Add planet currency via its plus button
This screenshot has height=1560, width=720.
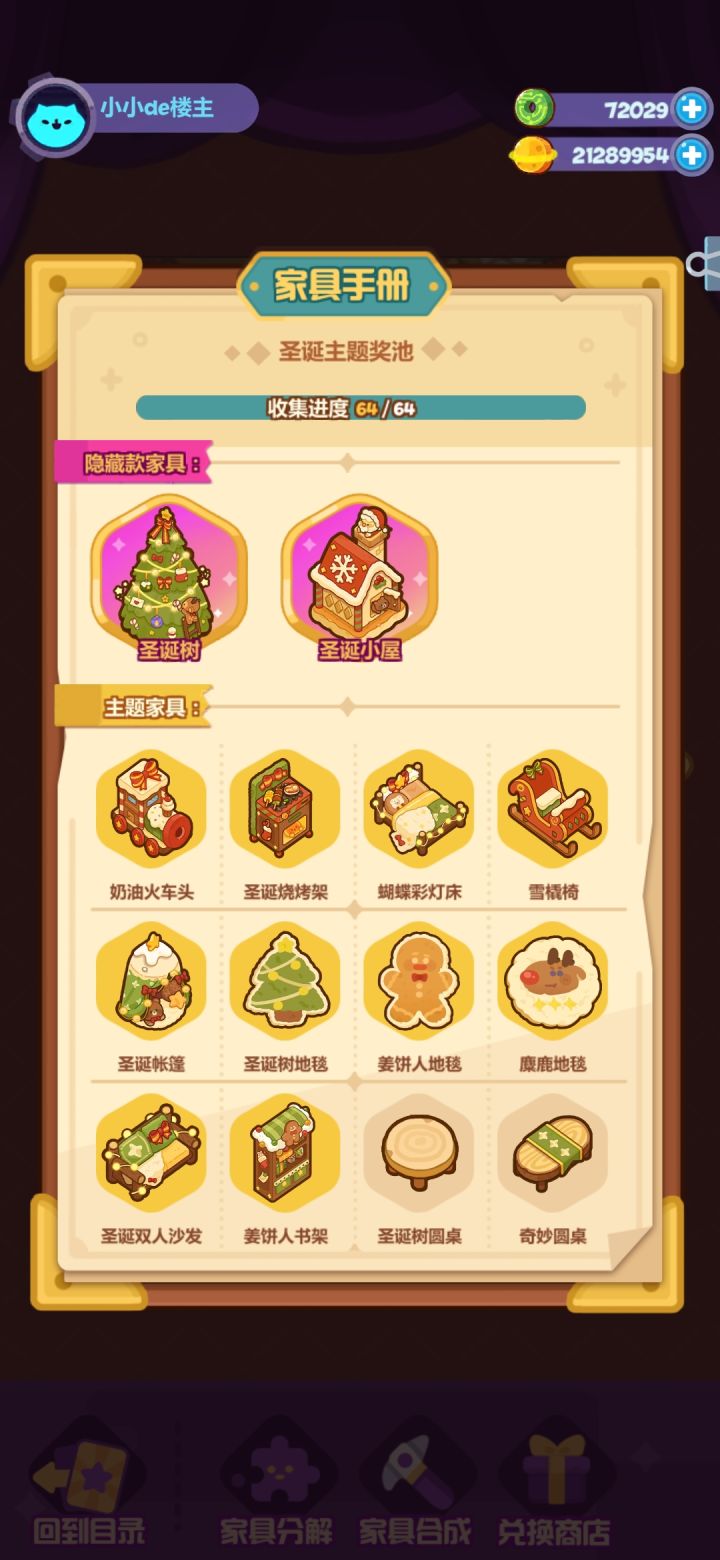tap(691, 156)
